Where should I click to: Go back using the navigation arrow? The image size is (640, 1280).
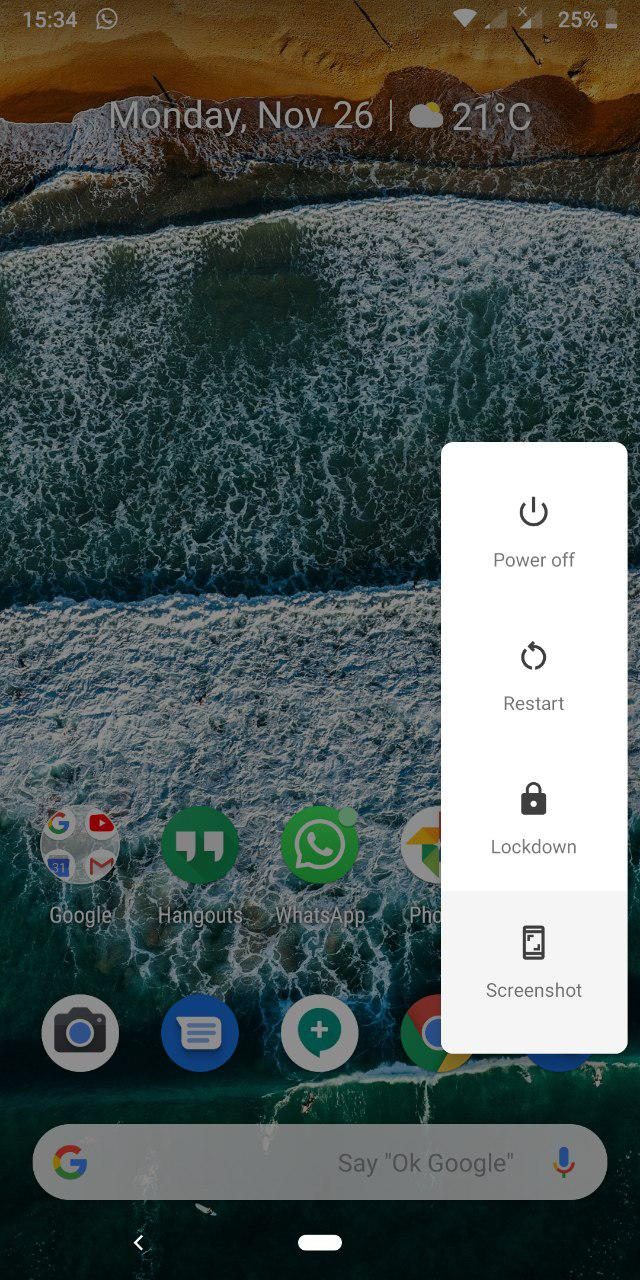click(x=139, y=1242)
